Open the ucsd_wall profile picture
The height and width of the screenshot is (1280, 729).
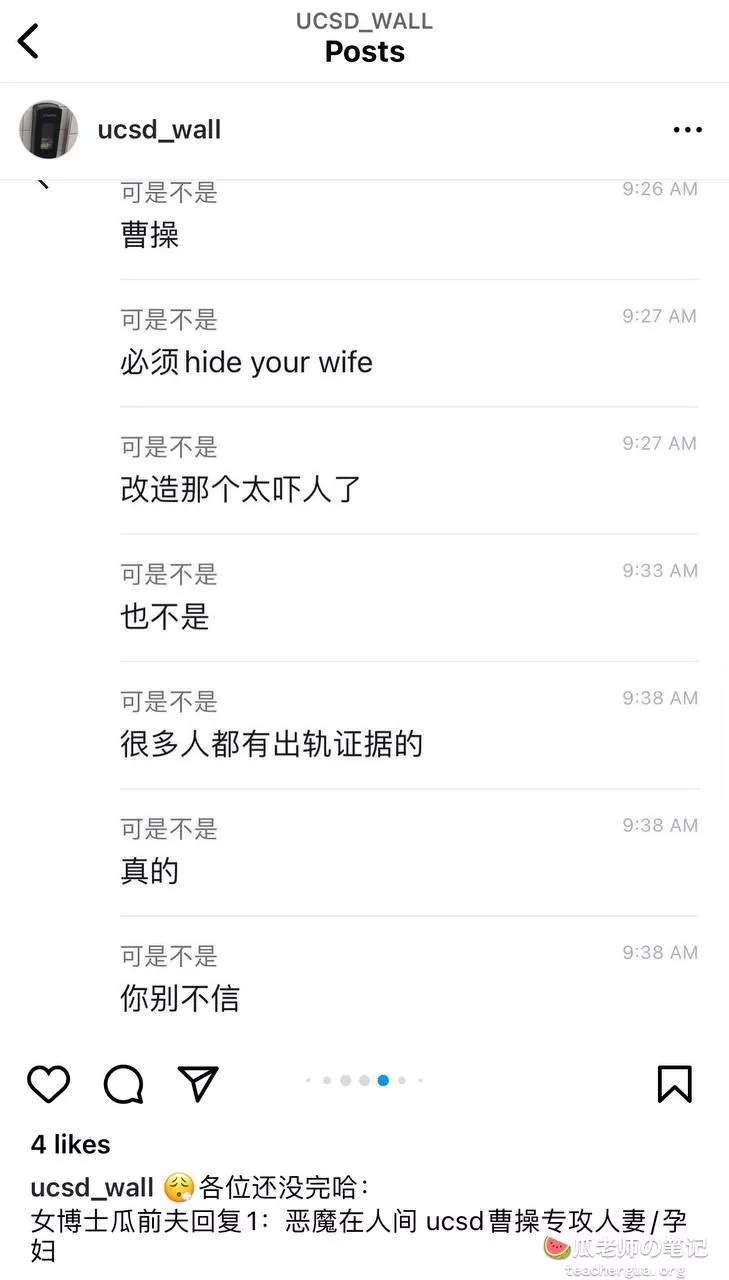click(x=49, y=130)
